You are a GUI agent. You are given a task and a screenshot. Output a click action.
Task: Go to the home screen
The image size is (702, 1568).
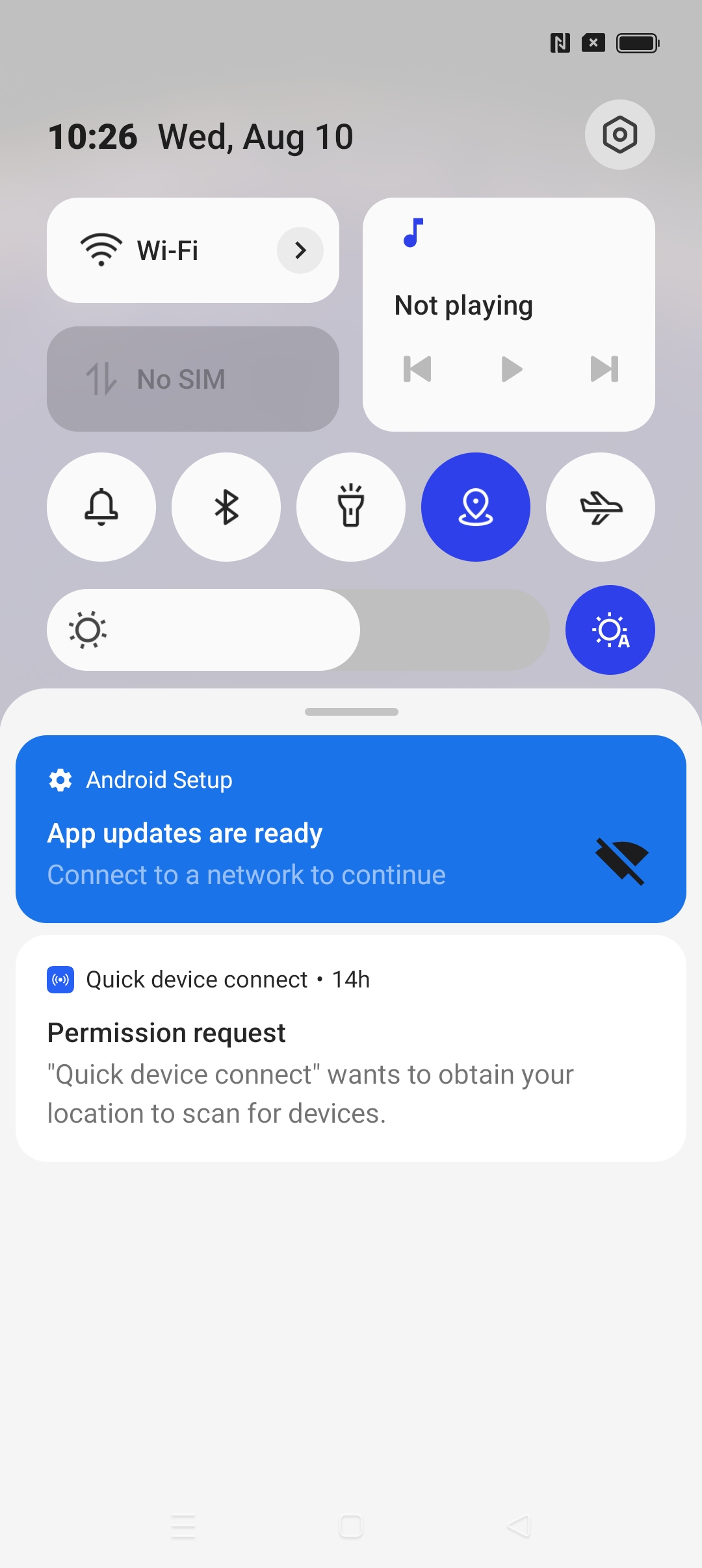click(351, 1526)
